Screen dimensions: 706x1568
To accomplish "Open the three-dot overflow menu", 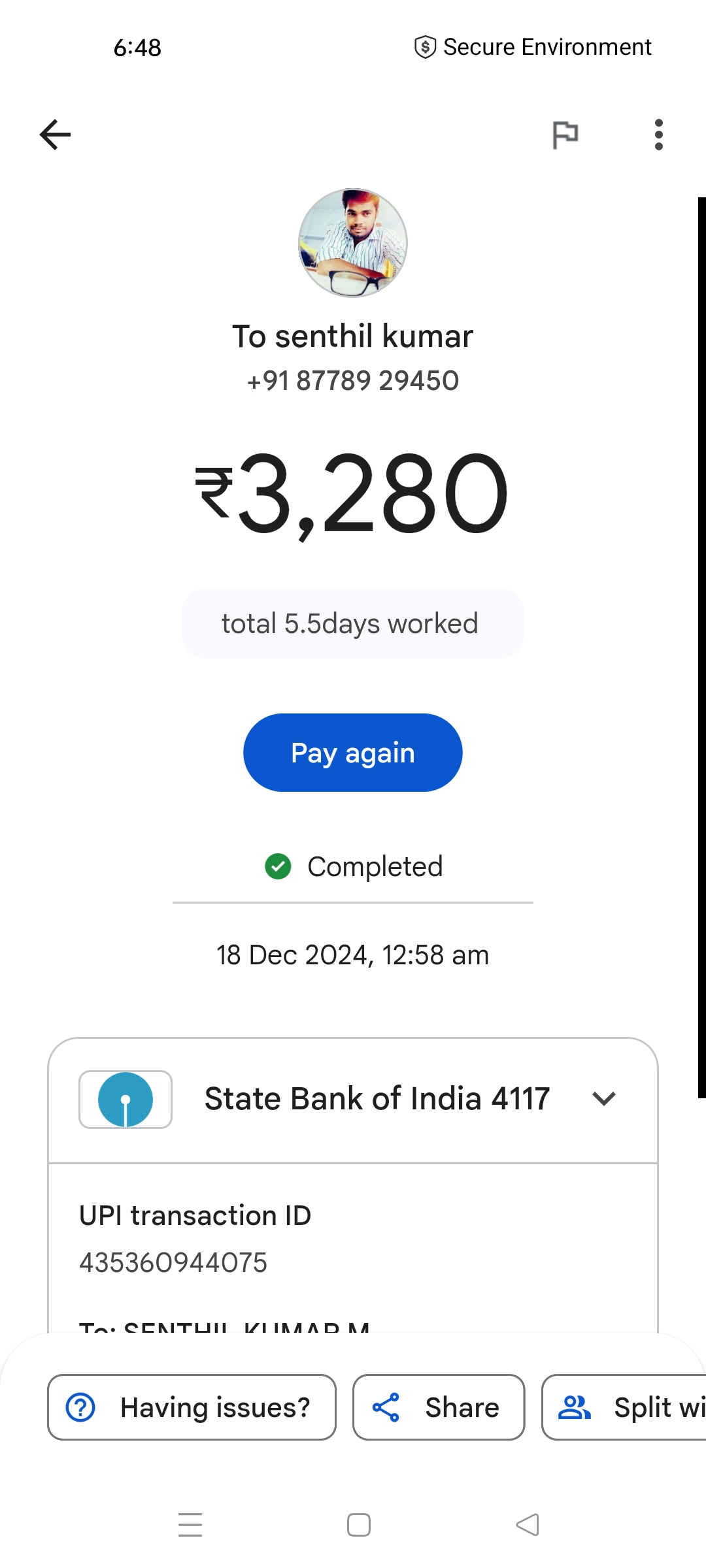I will tap(658, 135).
